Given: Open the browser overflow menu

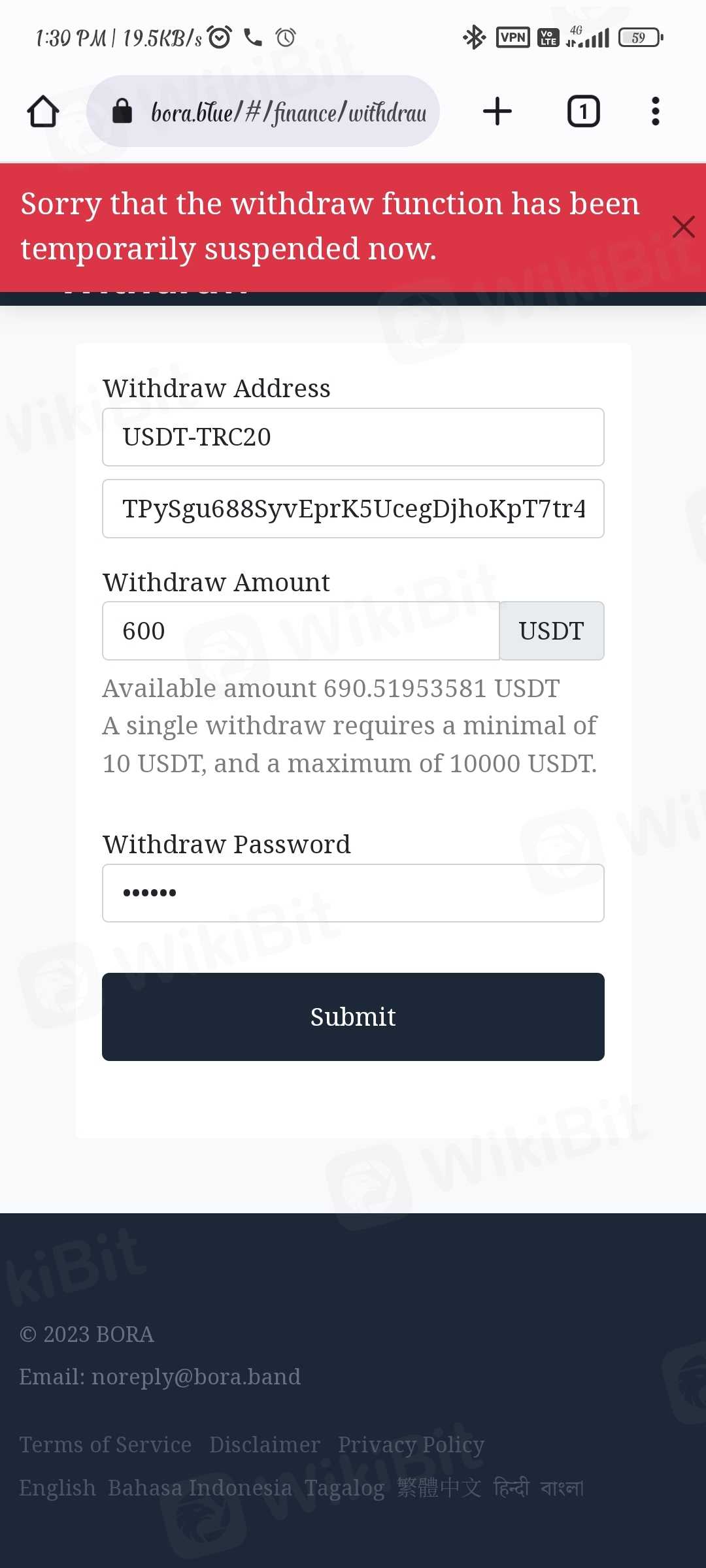Looking at the screenshot, I should [655, 111].
